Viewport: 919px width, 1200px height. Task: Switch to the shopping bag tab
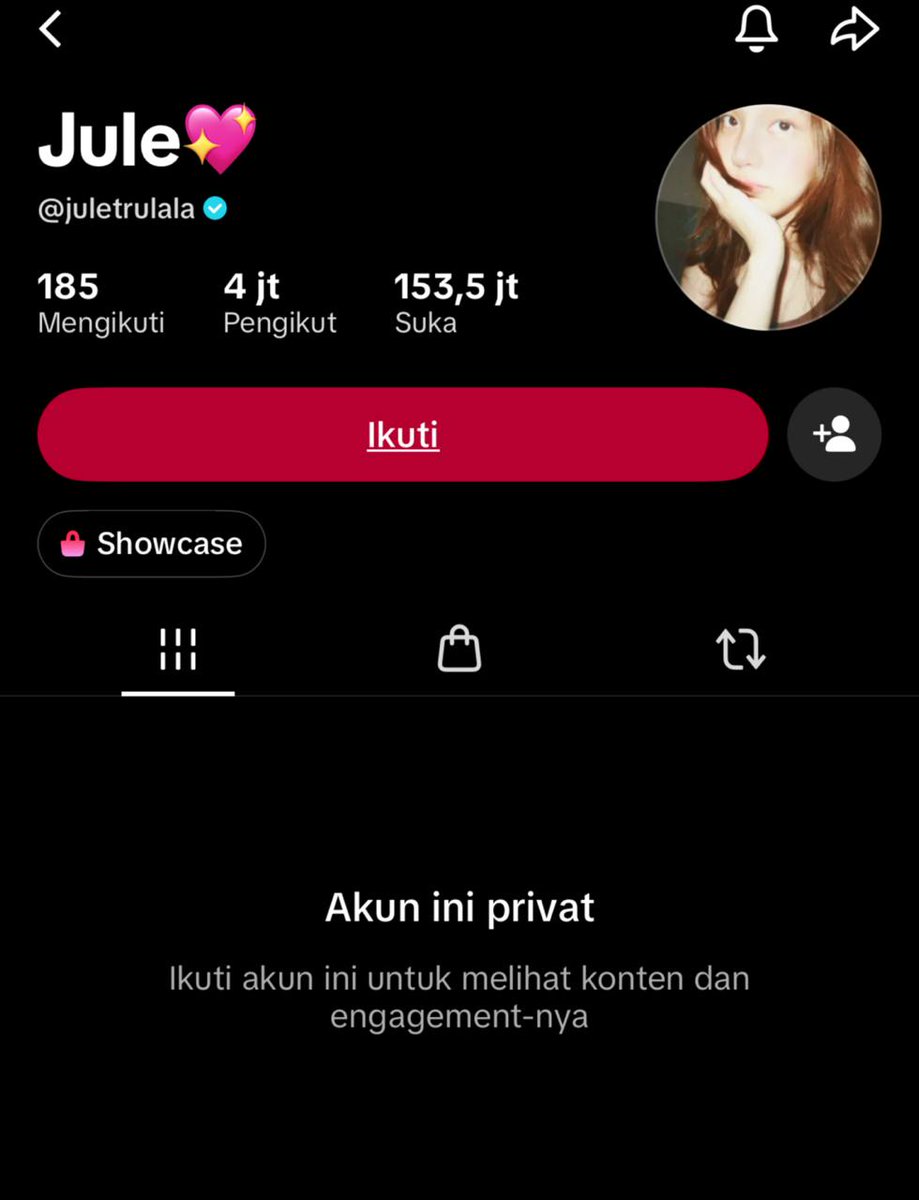click(x=460, y=650)
